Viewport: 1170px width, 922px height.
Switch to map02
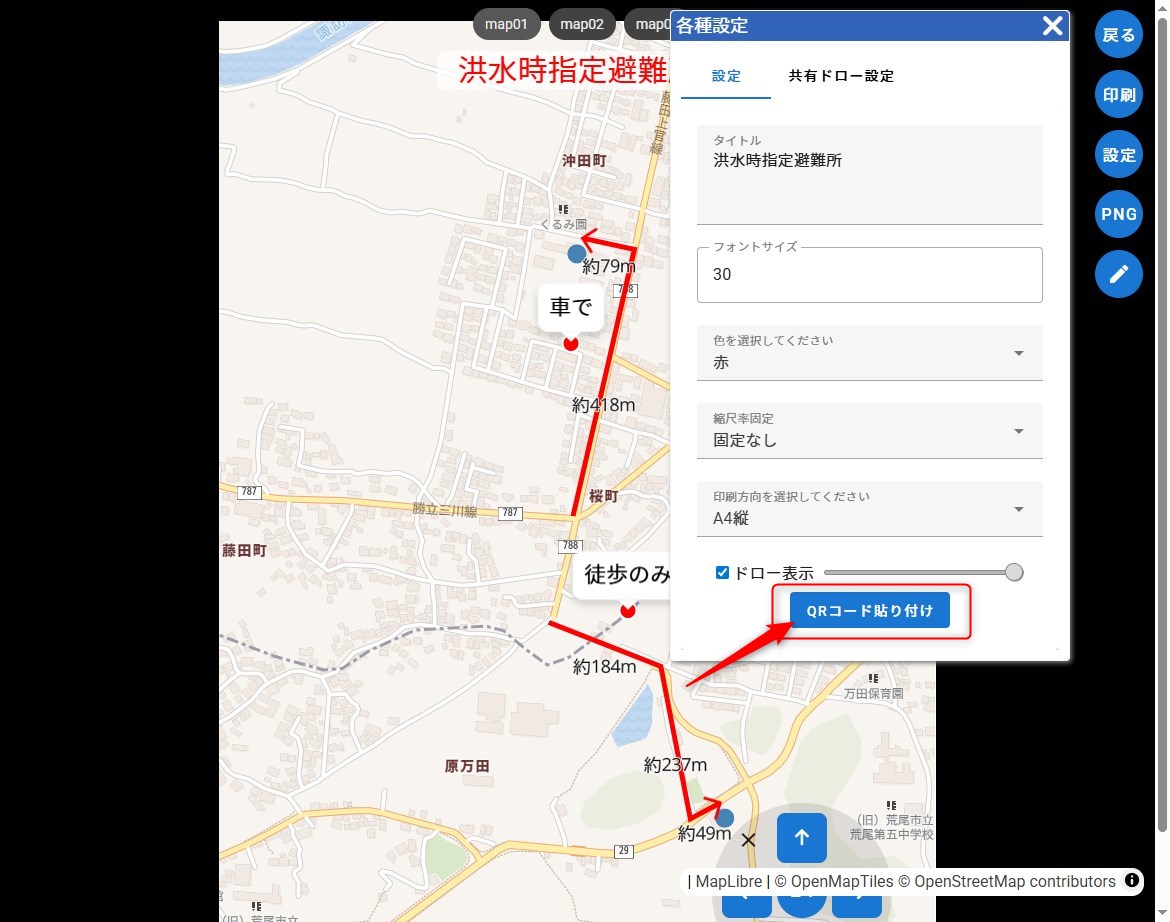[582, 24]
